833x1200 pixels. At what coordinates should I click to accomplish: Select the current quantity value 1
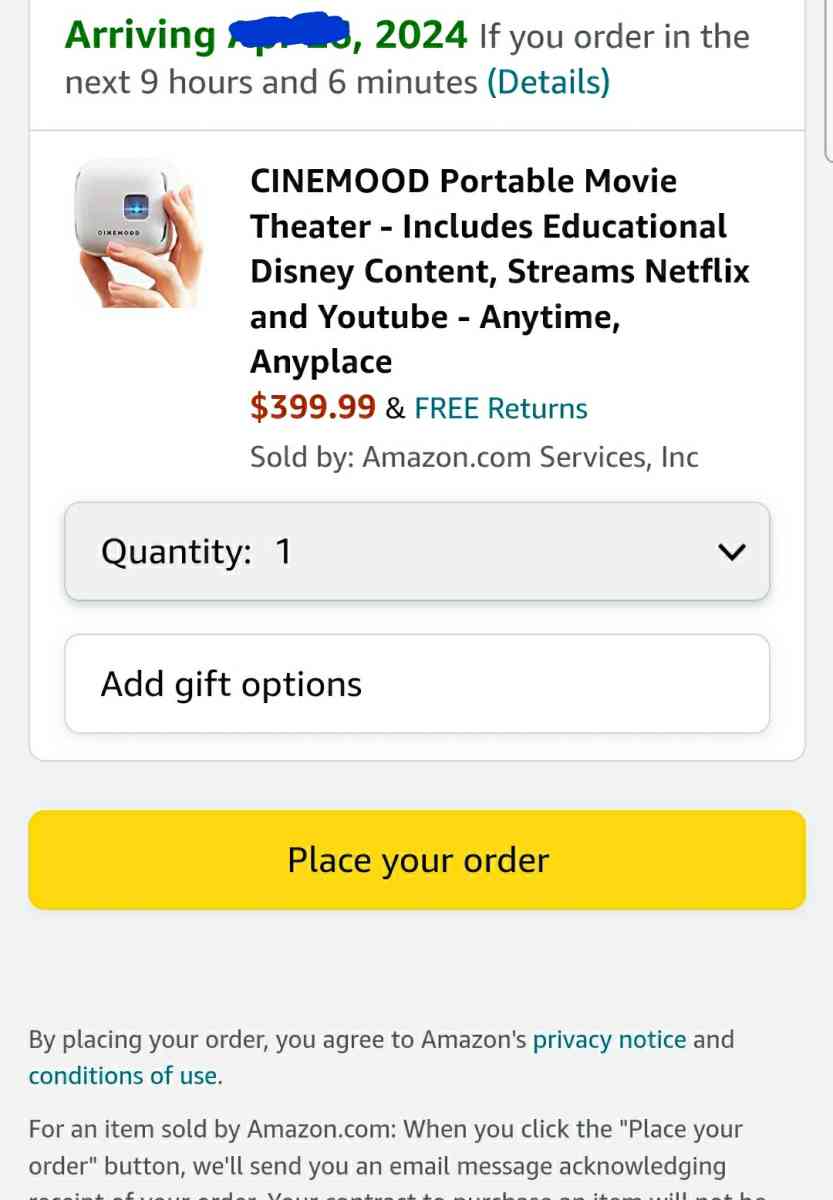(283, 551)
